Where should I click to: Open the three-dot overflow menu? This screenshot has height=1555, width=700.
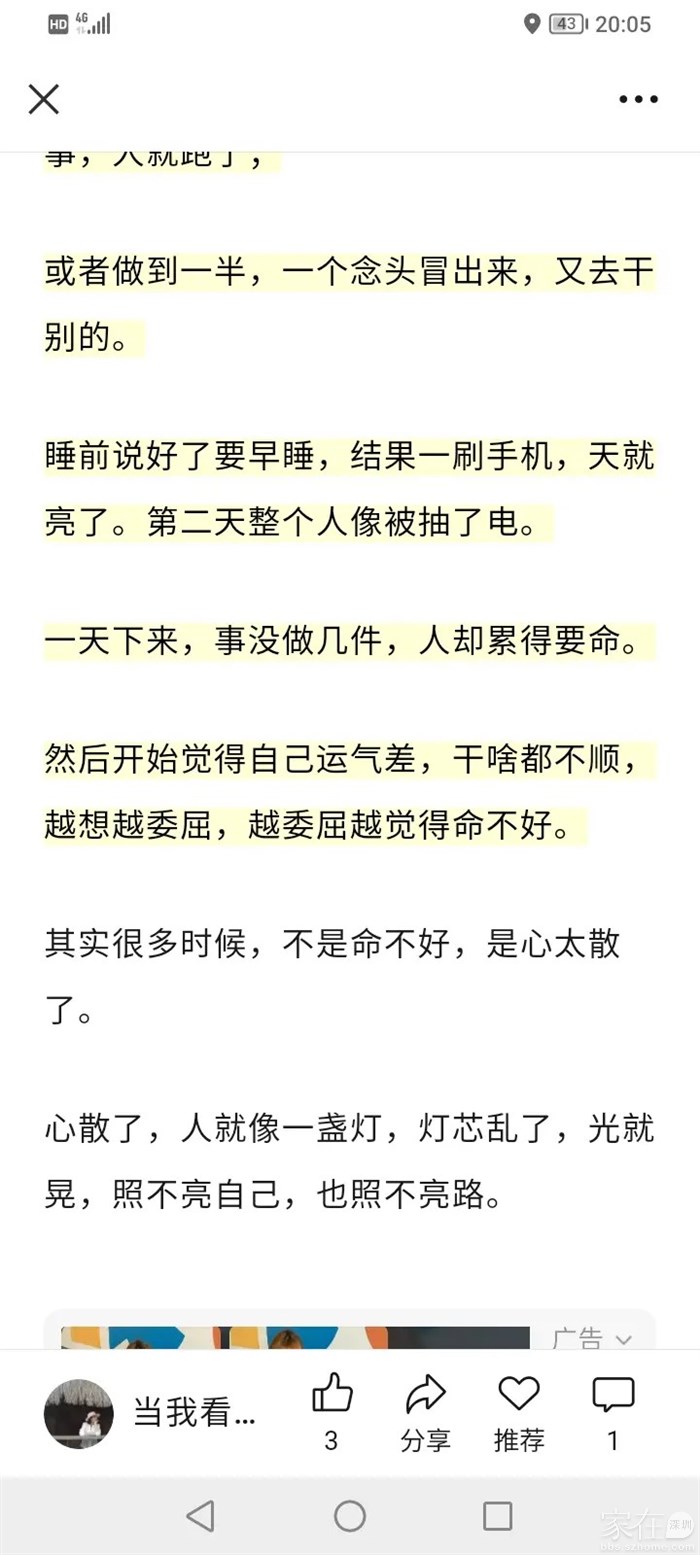pyautogui.click(x=638, y=99)
